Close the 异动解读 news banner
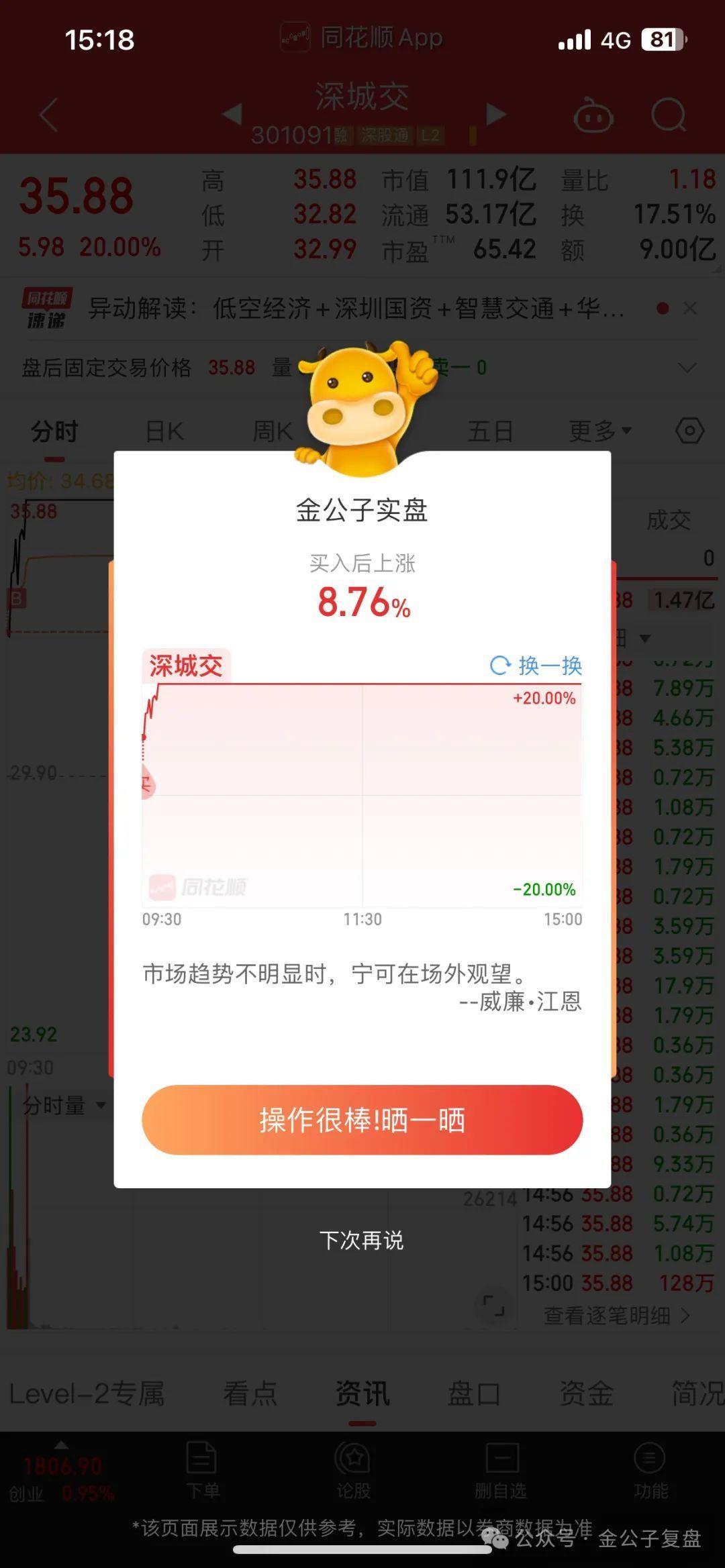The width and height of the screenshot is (725, 1568). coord(691,309)
